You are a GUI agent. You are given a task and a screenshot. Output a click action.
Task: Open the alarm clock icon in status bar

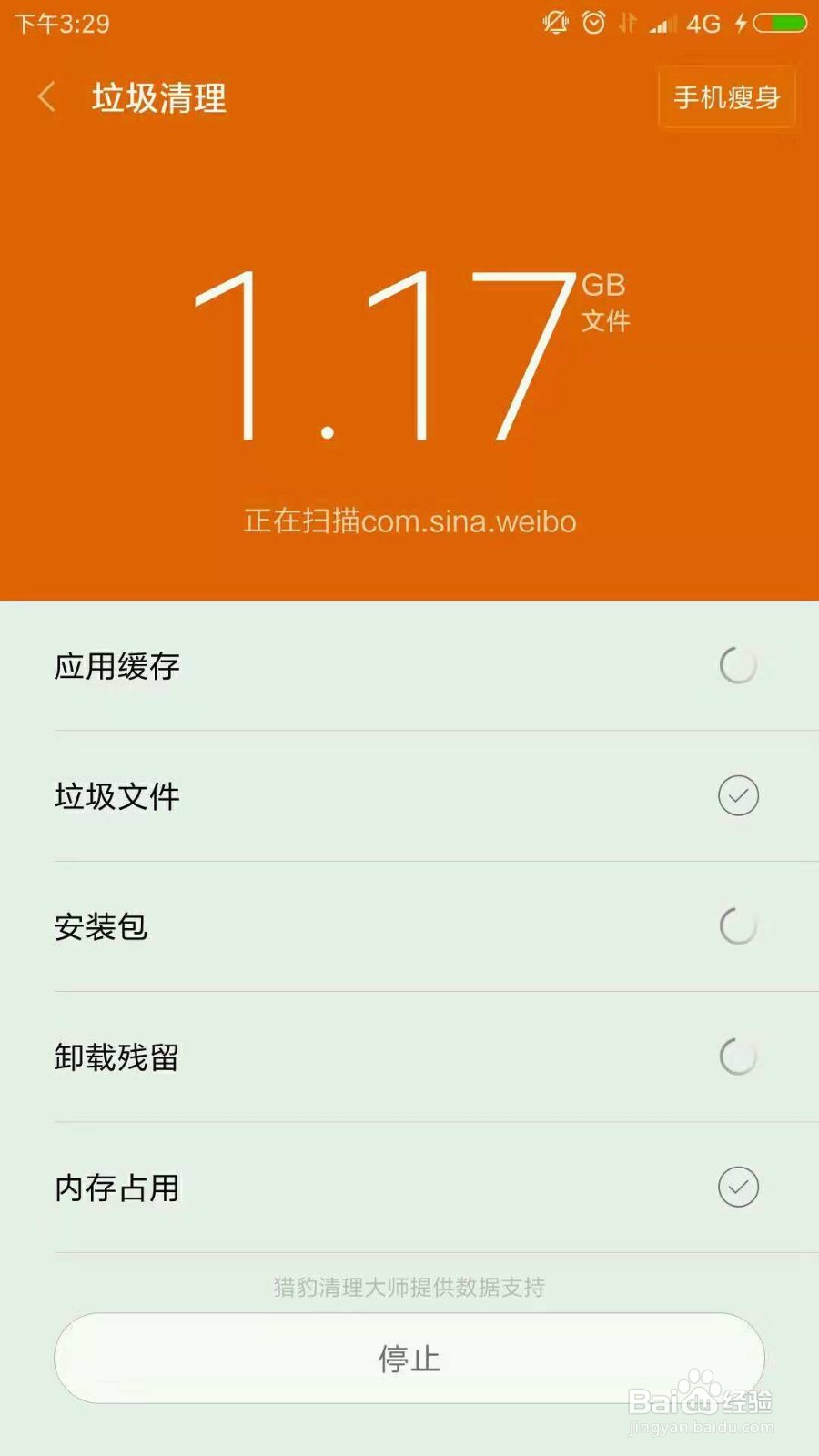point(593,23)
